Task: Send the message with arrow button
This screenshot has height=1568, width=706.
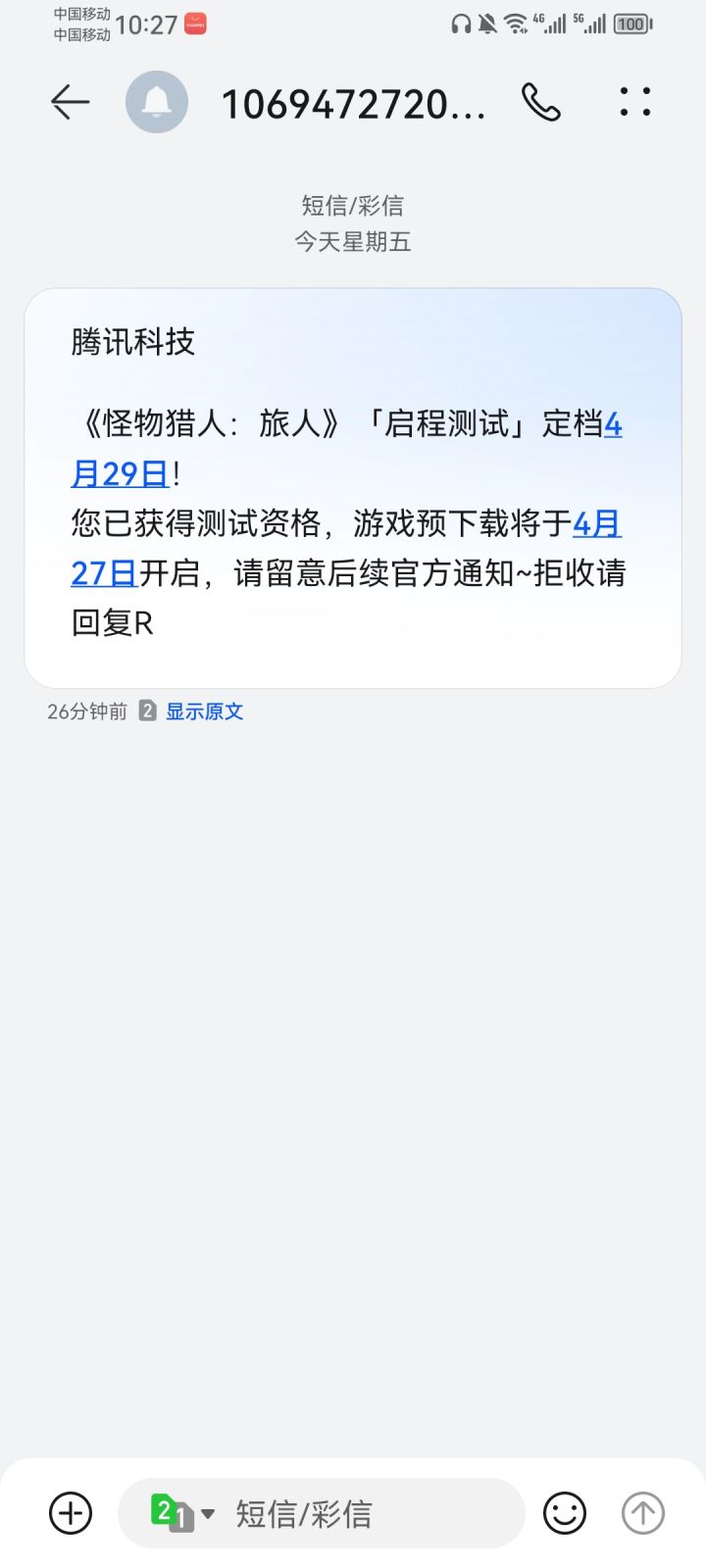Action: [643, 1513]
